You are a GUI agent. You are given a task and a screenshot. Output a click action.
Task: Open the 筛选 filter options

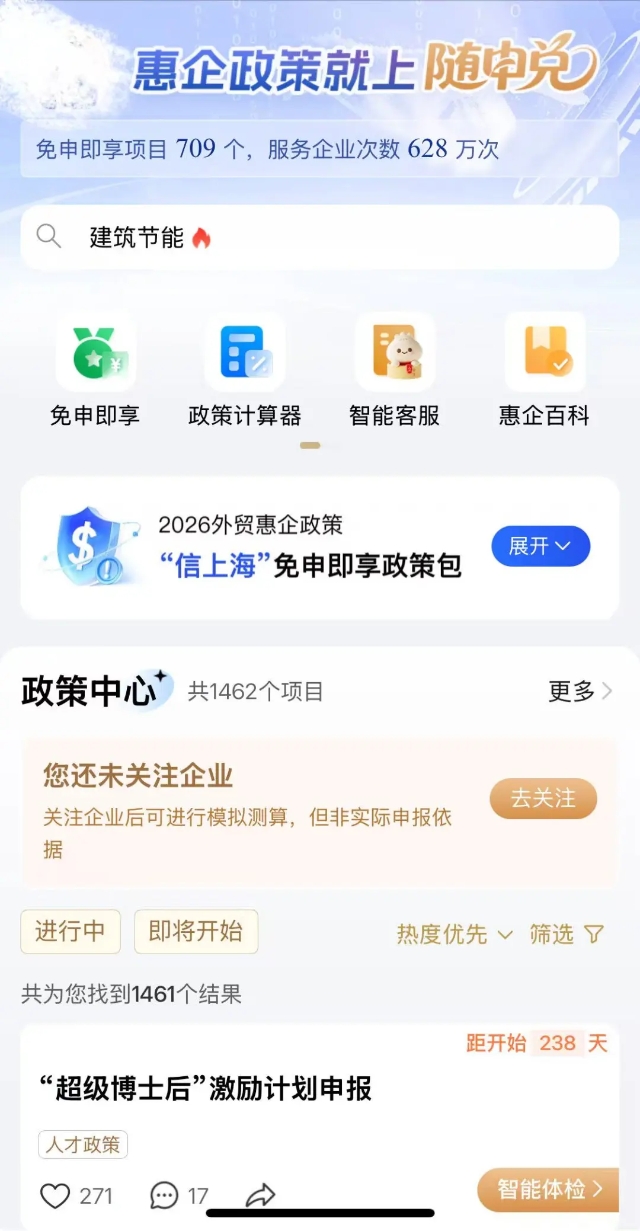(566, 934)
